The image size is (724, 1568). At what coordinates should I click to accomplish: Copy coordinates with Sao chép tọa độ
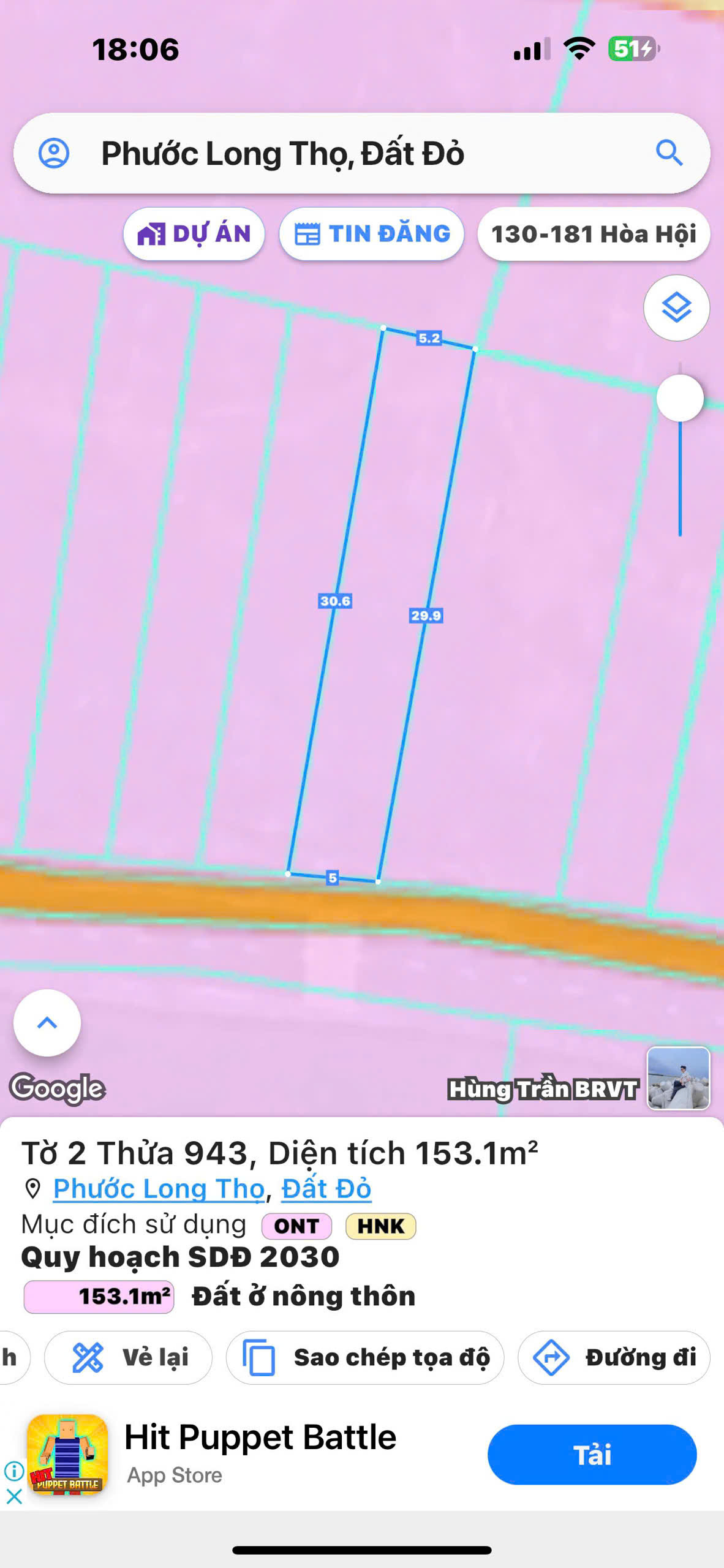(x=365, y=1357)
